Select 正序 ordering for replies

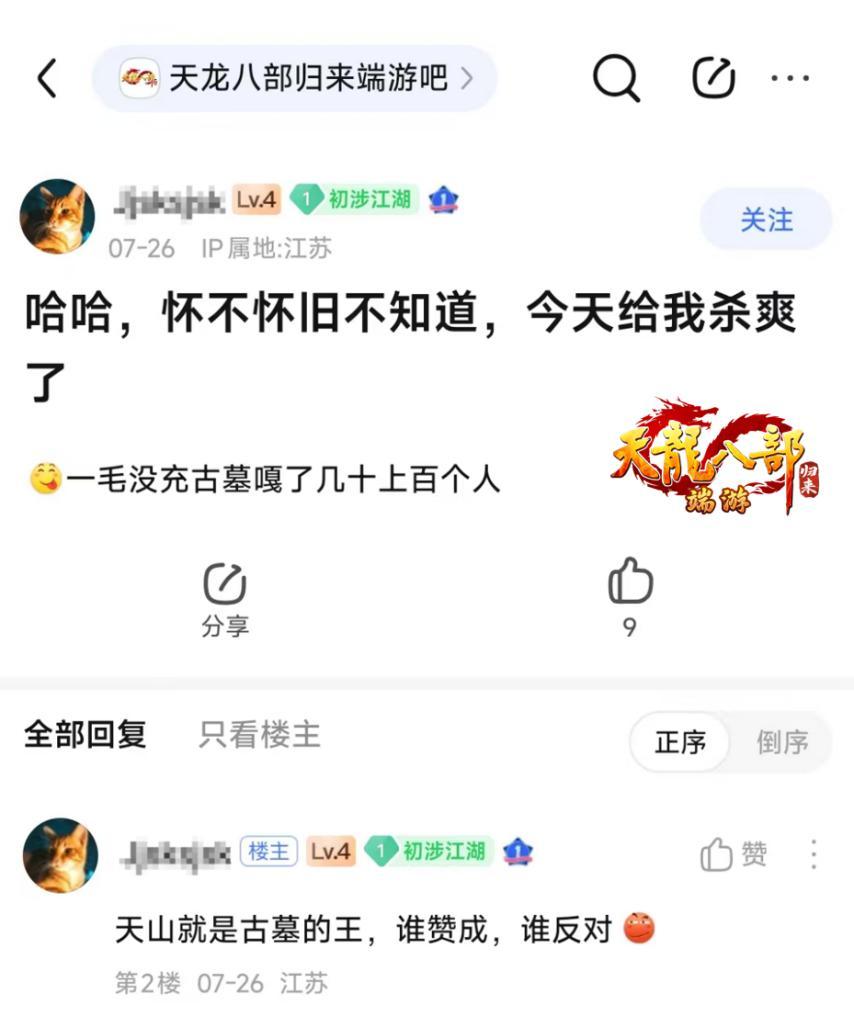tap(680, 742)
